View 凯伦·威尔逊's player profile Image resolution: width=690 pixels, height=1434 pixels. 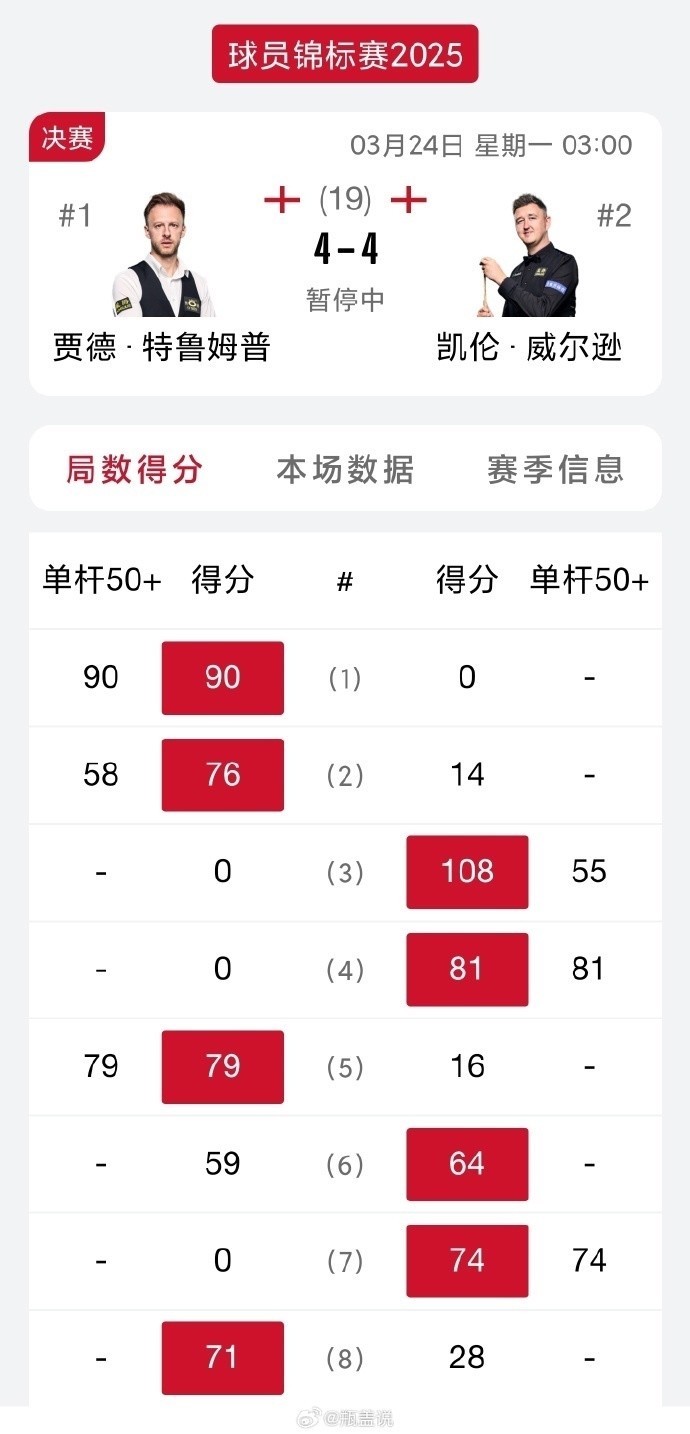click(x=529, y=258)
